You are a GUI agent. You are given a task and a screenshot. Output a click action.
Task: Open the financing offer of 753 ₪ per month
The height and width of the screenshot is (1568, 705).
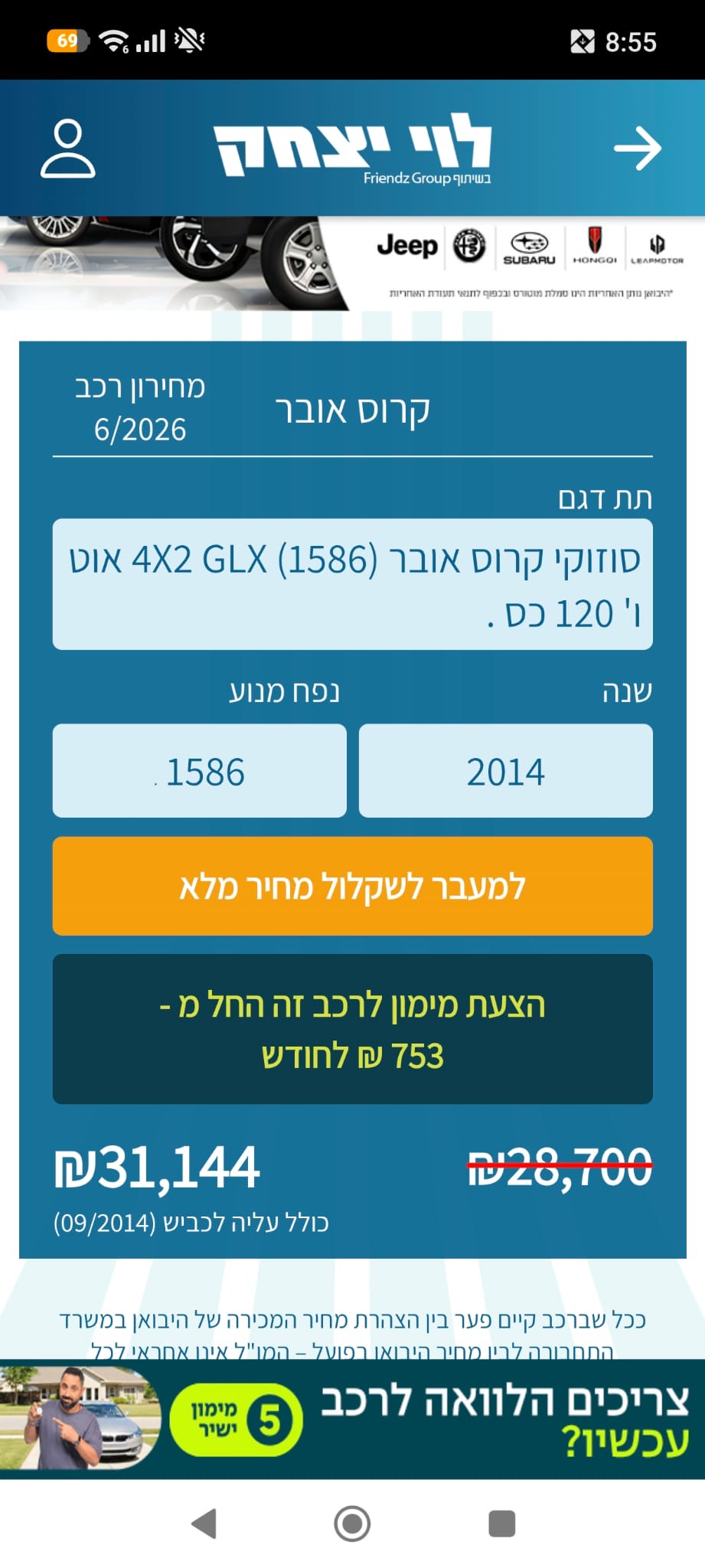pos(352,1029)
